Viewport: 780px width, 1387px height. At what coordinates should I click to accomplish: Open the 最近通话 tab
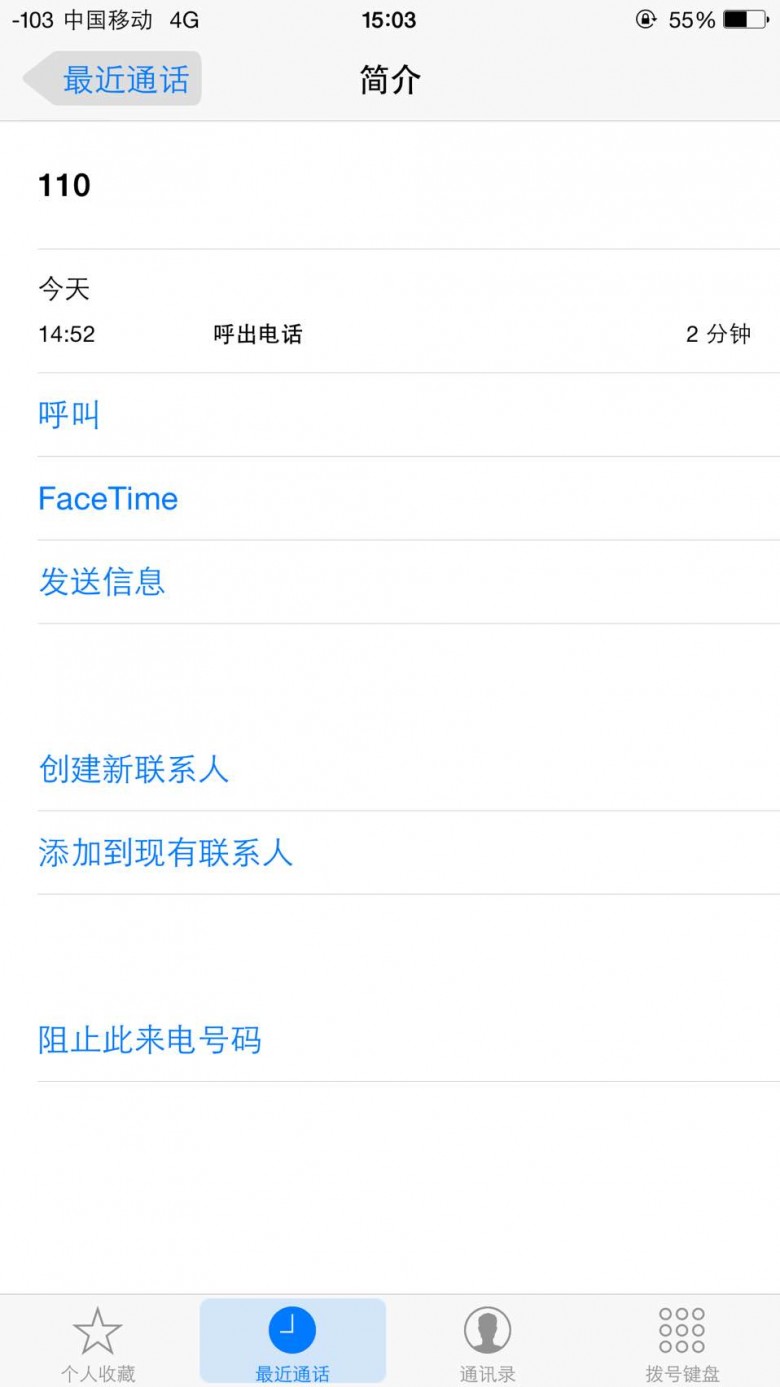[x=292, y=1342]
